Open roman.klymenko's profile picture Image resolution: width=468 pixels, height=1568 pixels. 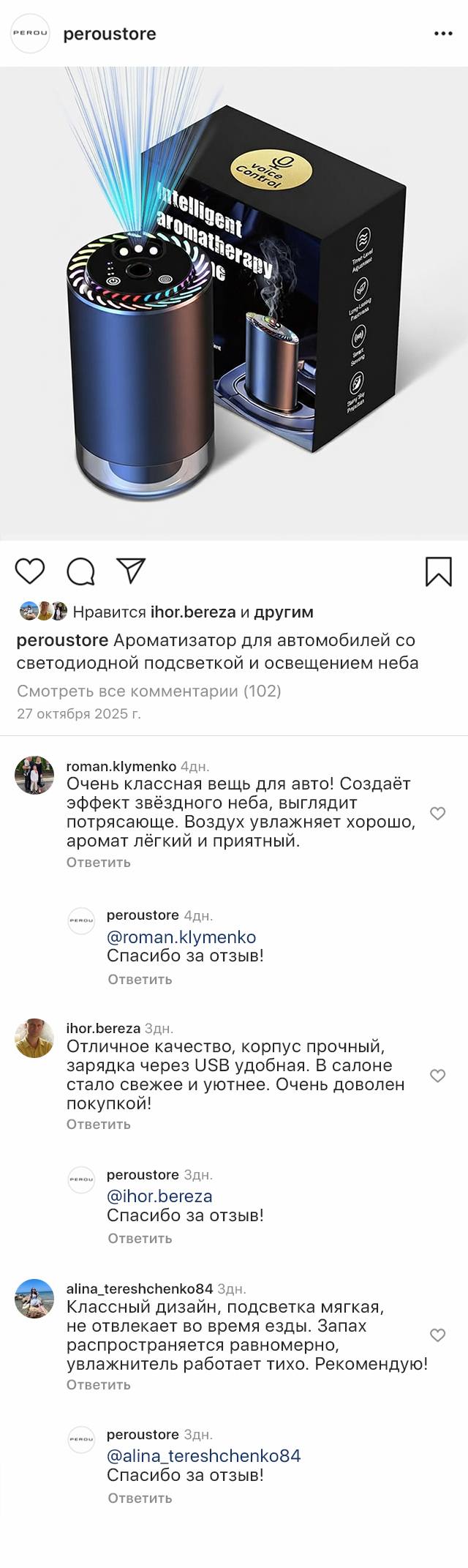pos(34,775)
